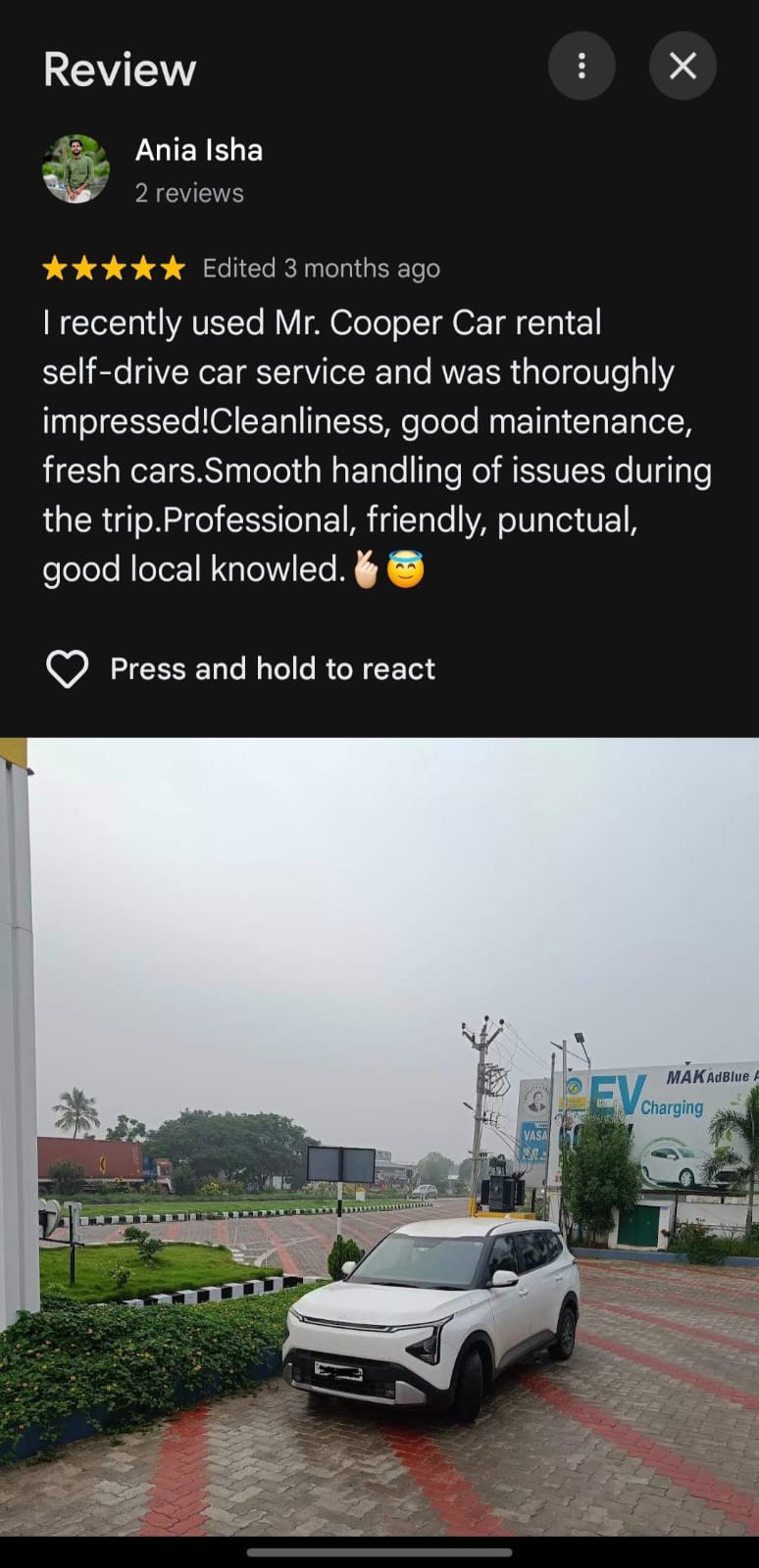Tap the bottom home indicator bar
The image size is (759, 1568).
[x=379, y=1553]
